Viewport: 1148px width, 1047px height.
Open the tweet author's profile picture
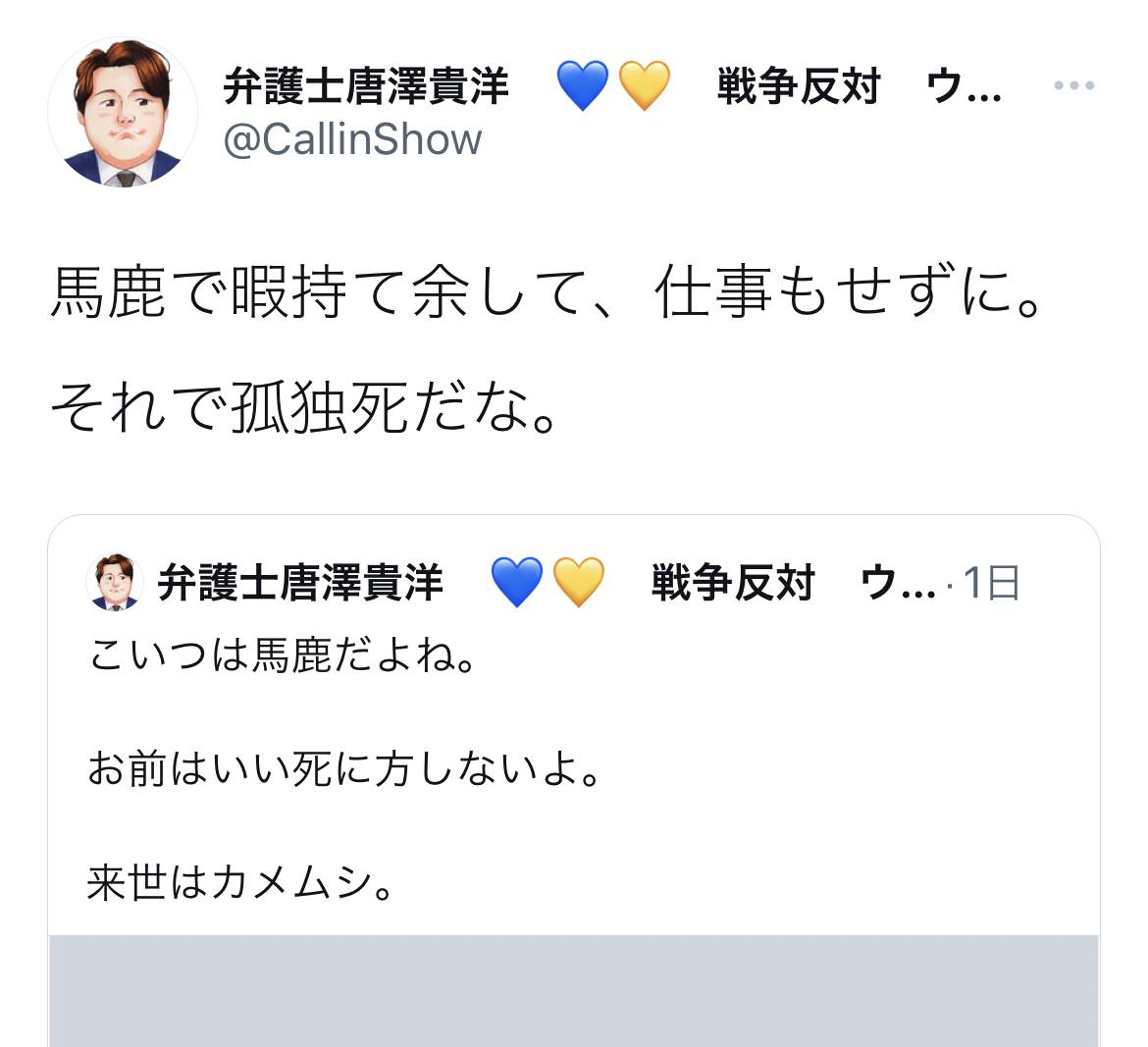123,113
